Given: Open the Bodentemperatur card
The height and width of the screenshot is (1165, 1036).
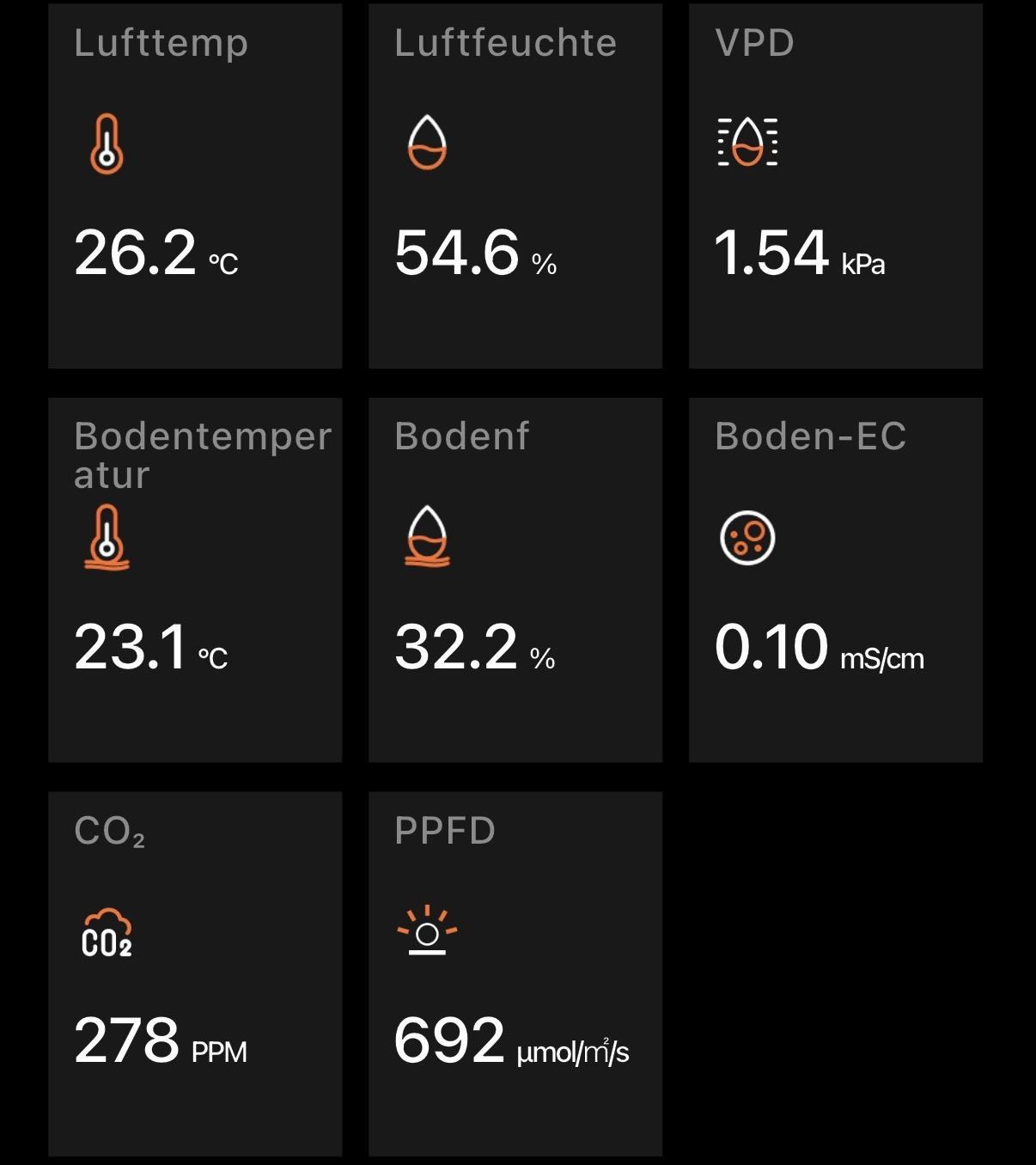Looking at the screenshot, I should [x=195, y=580].
